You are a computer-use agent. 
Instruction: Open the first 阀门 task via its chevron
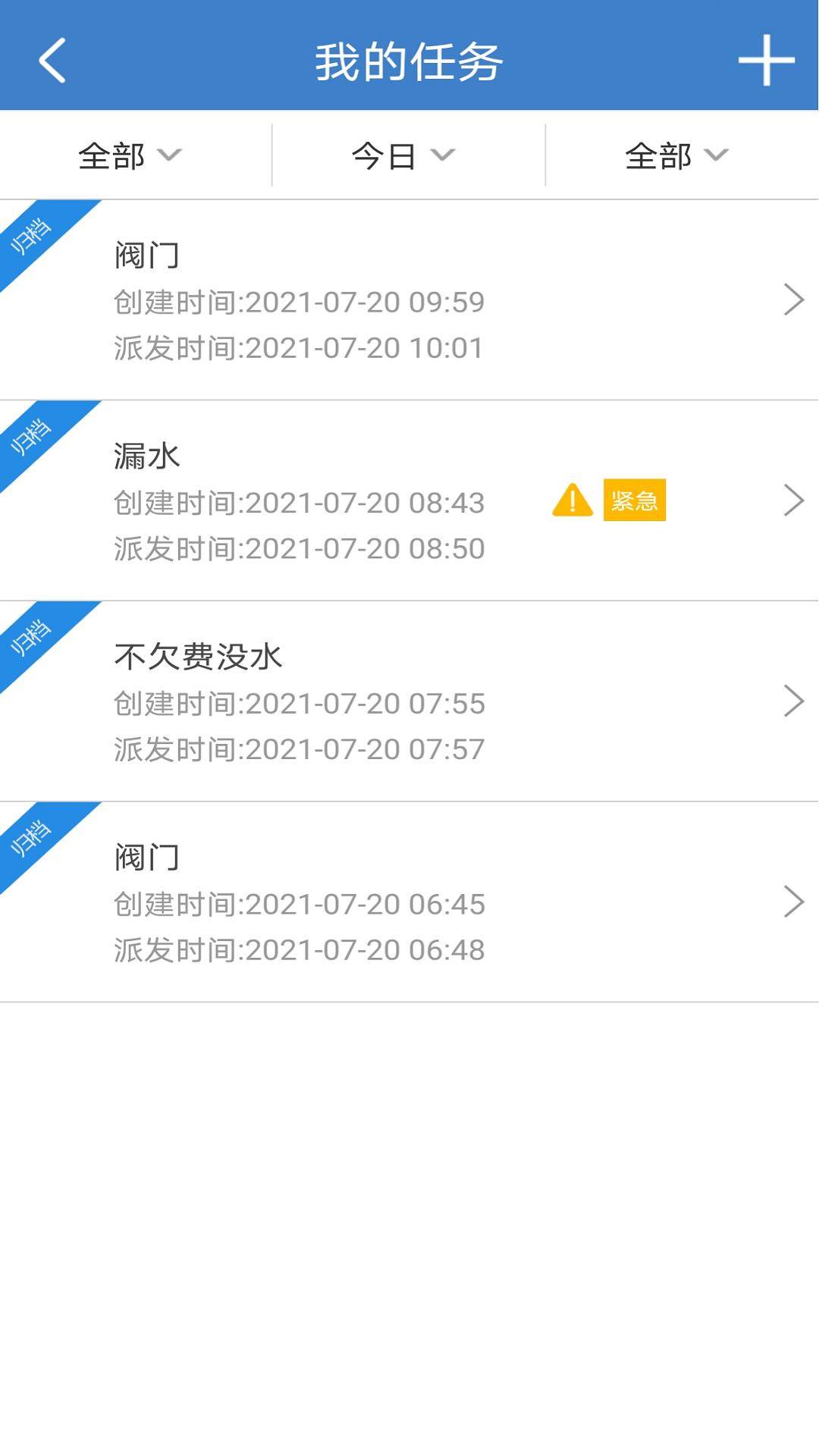(793, 300)
